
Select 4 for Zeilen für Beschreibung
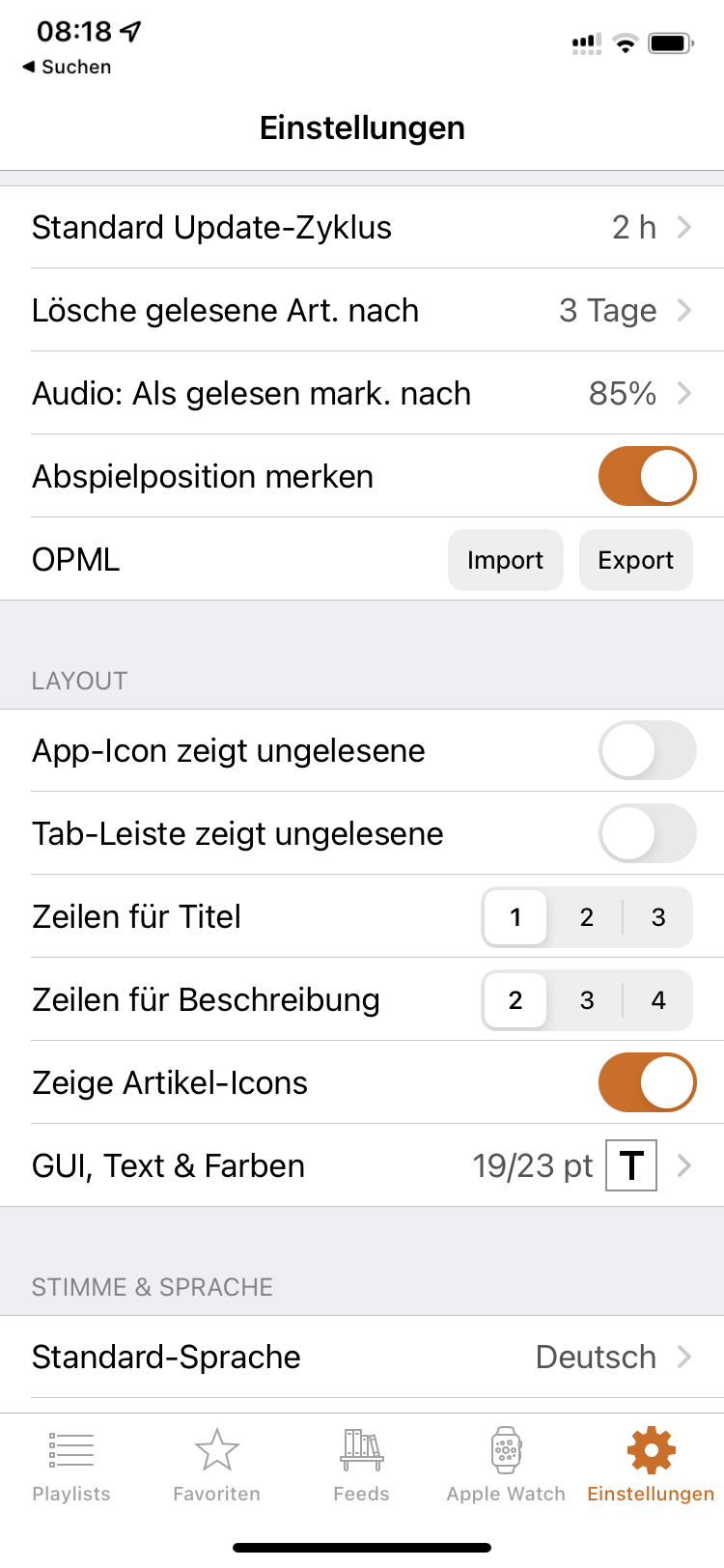coord(658,1000)
